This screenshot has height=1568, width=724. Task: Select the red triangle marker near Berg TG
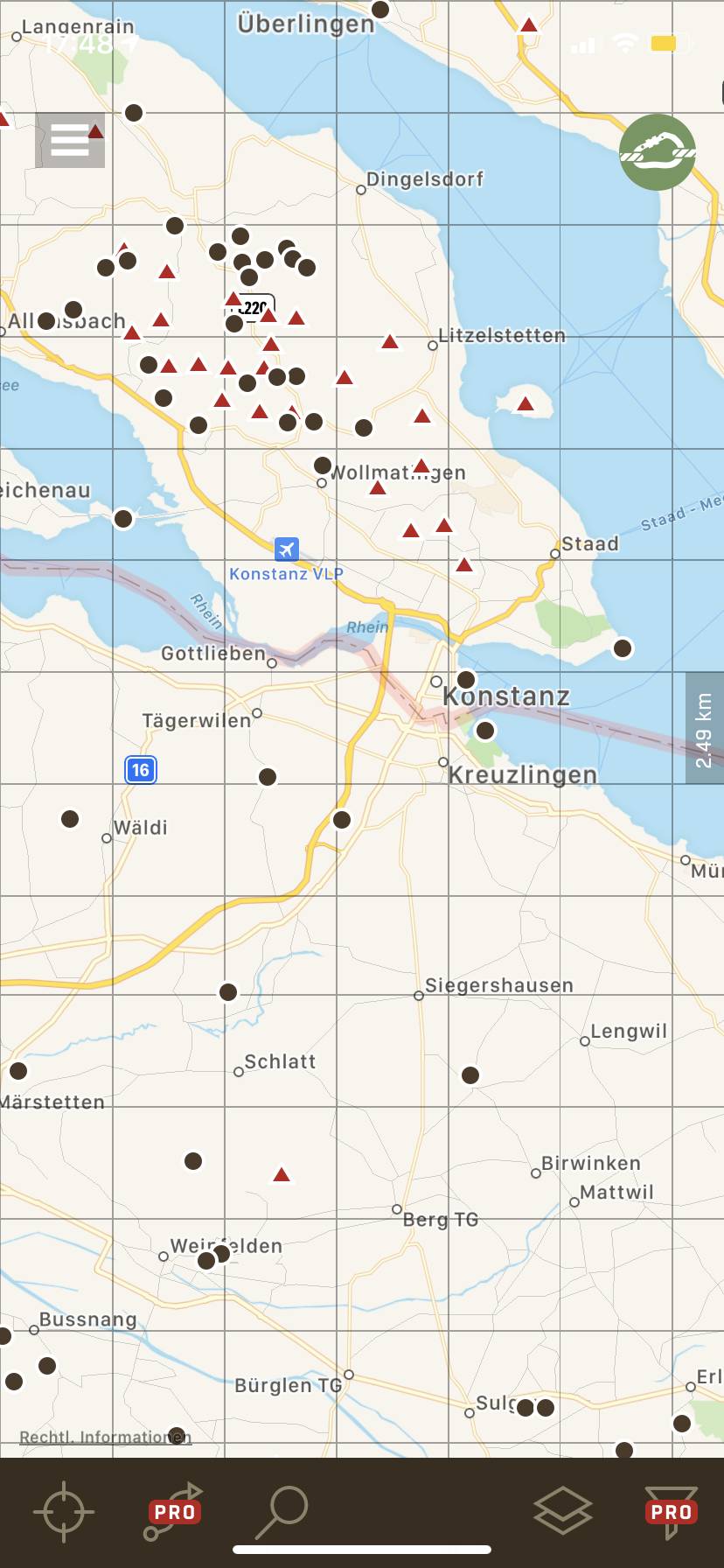click(x=282, y=1174)
